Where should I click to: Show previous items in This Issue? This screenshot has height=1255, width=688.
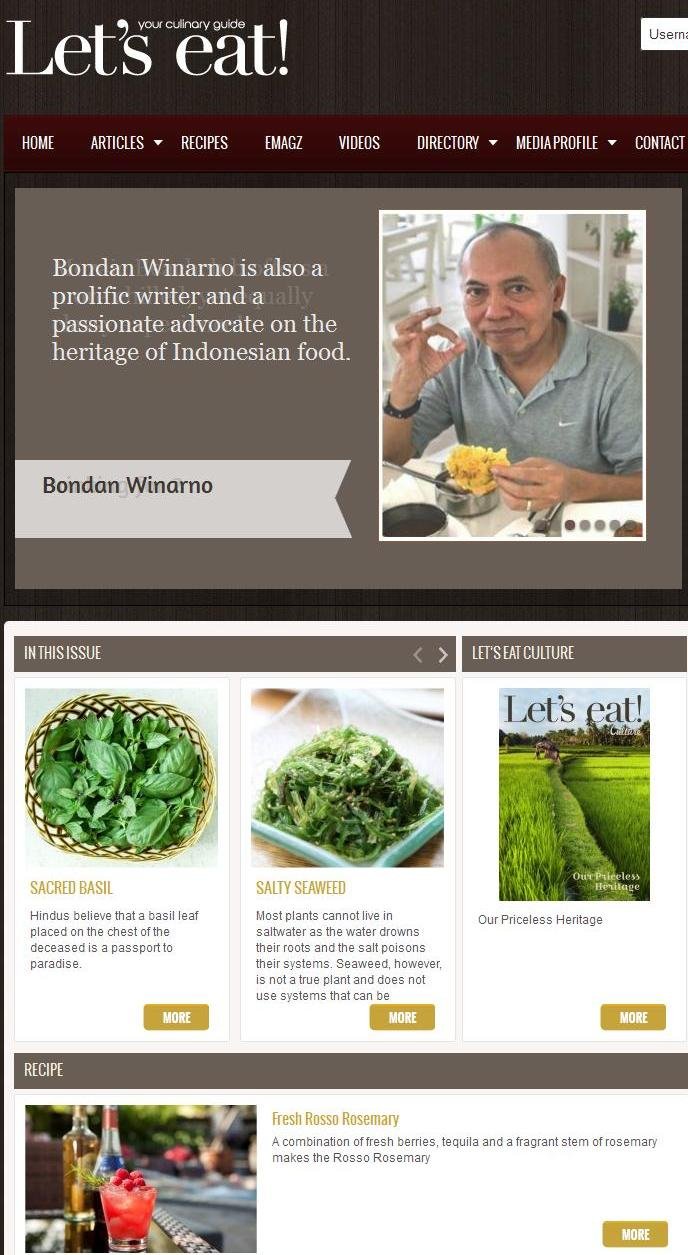[x=418, y=655]
